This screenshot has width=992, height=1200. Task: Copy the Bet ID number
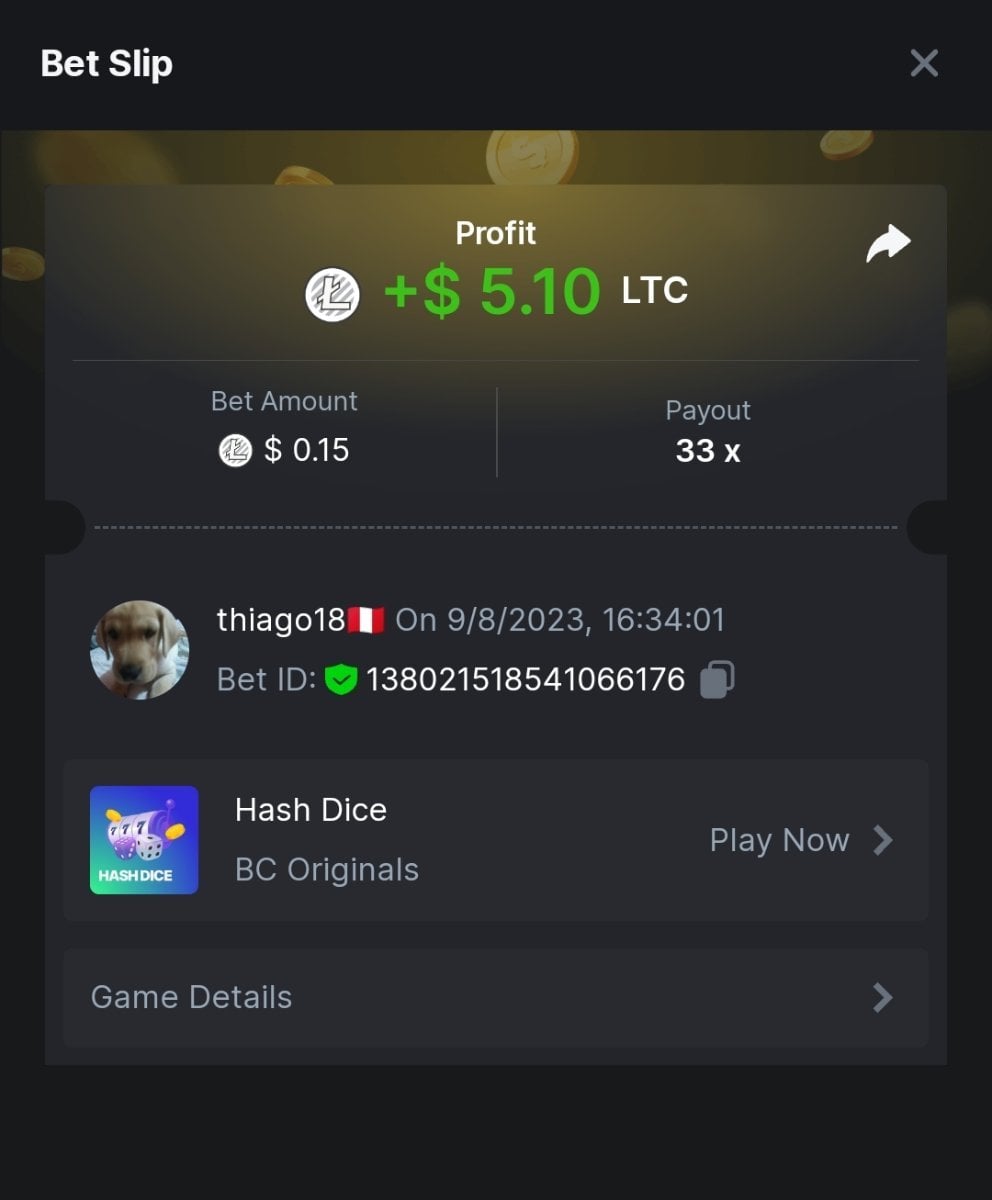click(x=717, y=680)
